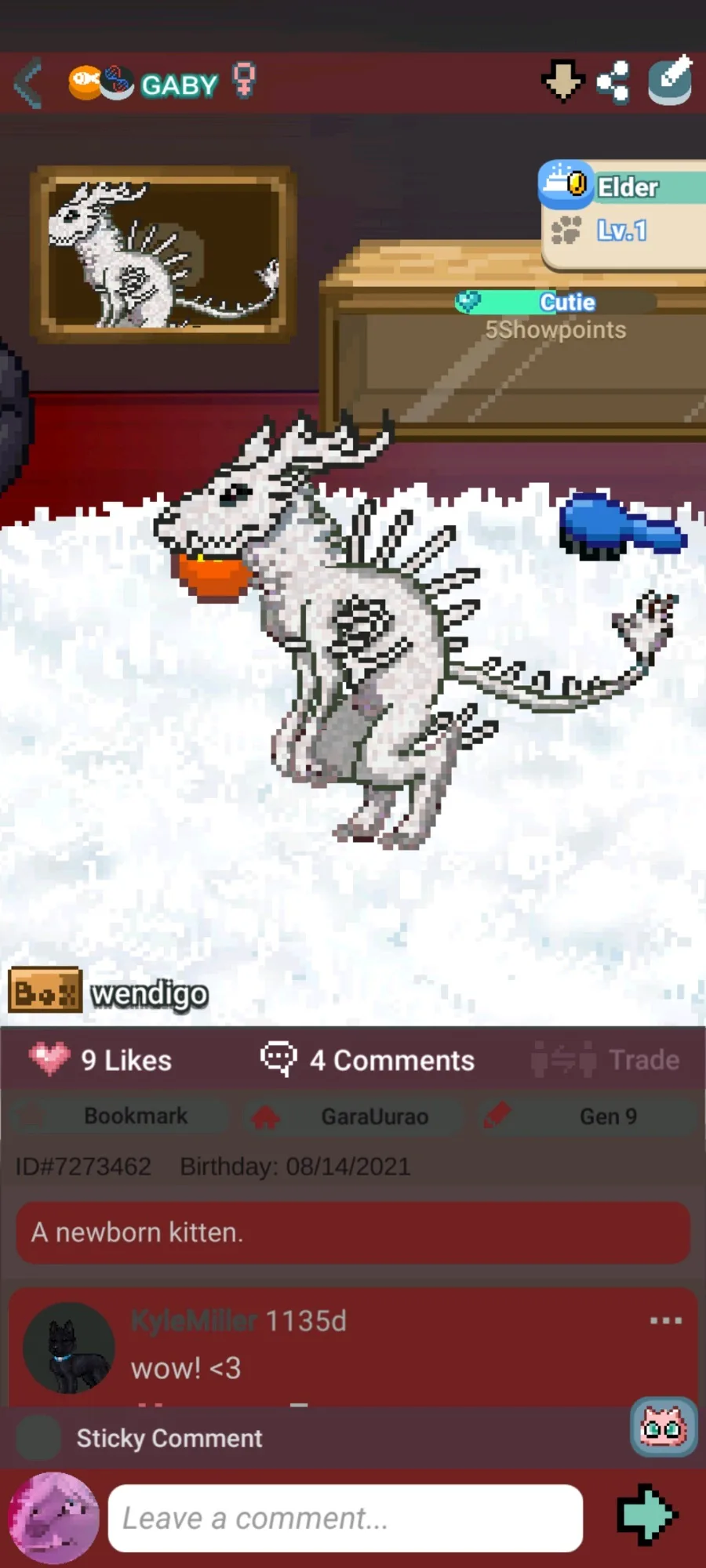Toggle the Sticky Comment option
706x1568 pixels.
[38, 1438]
